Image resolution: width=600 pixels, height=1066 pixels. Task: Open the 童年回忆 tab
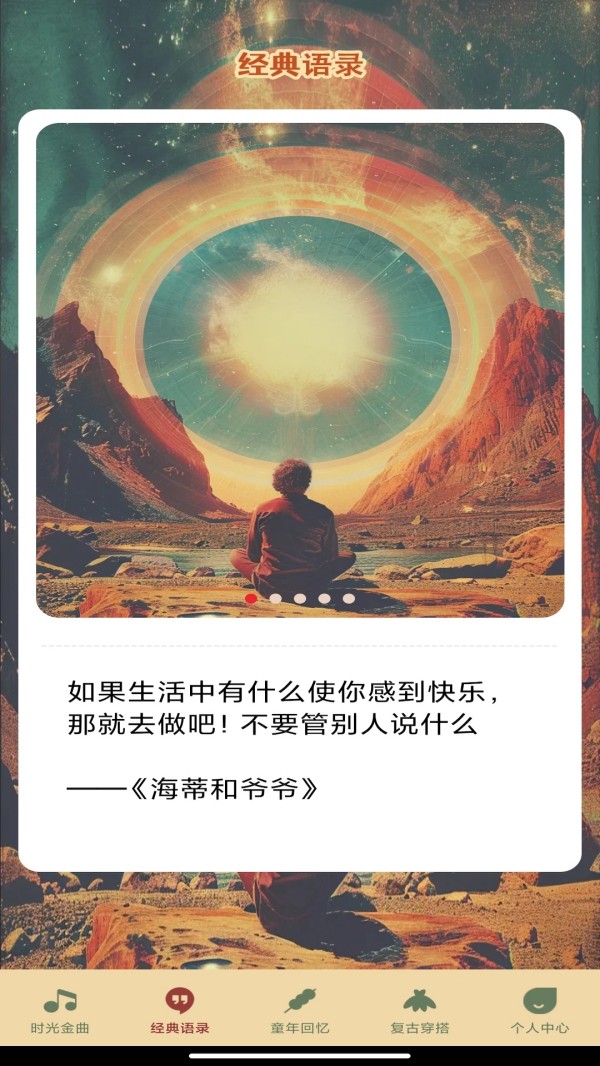point(300,1010)
